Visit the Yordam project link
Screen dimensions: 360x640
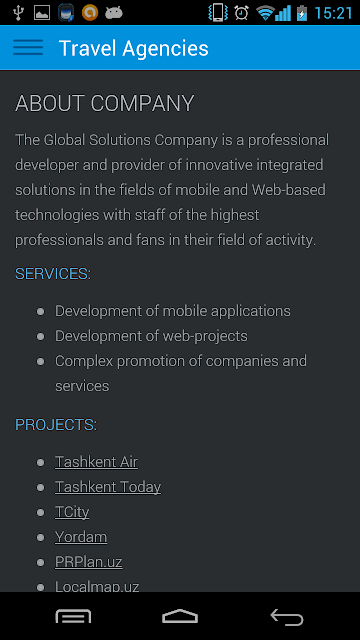pos(81,537)
